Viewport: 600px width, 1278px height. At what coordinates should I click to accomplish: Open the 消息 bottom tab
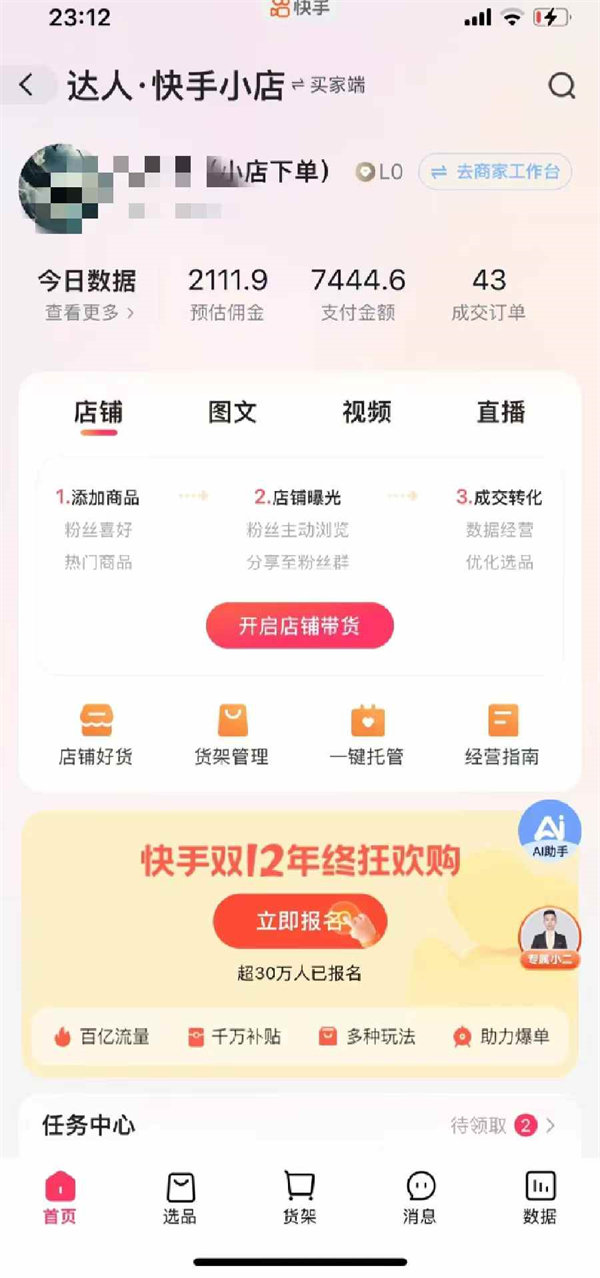coord(420,1198)
